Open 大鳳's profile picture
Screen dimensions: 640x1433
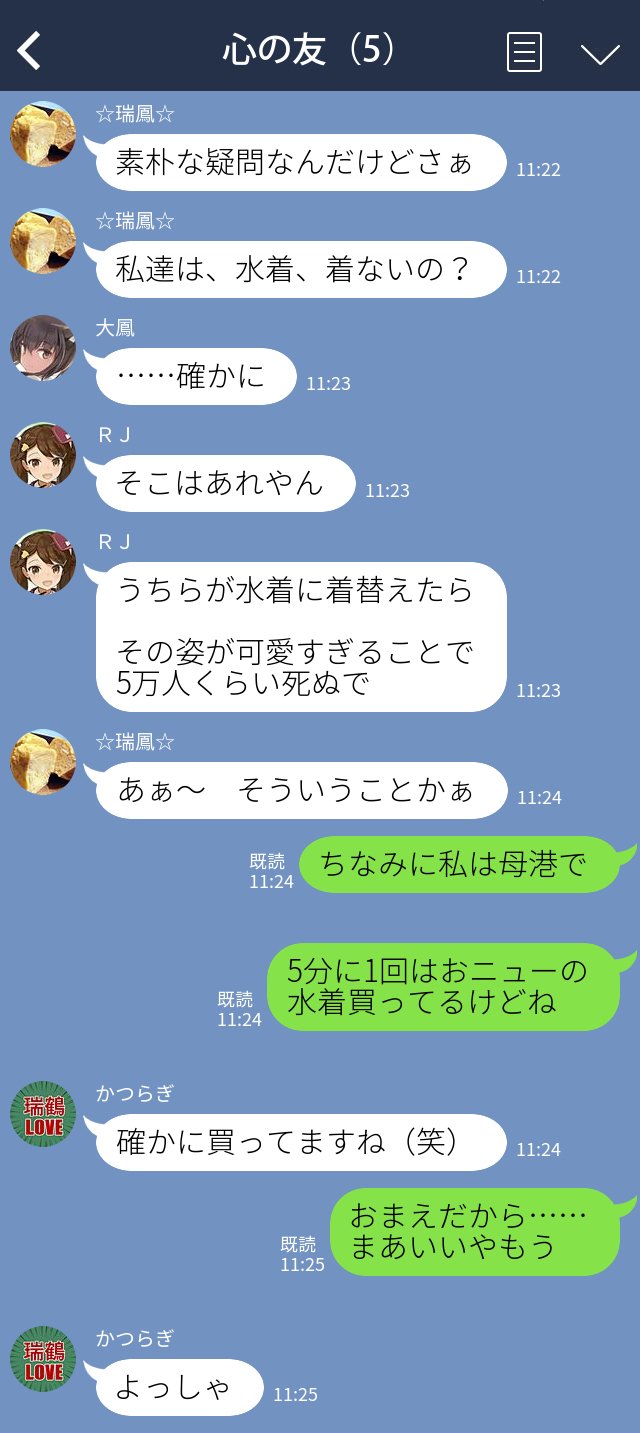click(x=43, y=348)
